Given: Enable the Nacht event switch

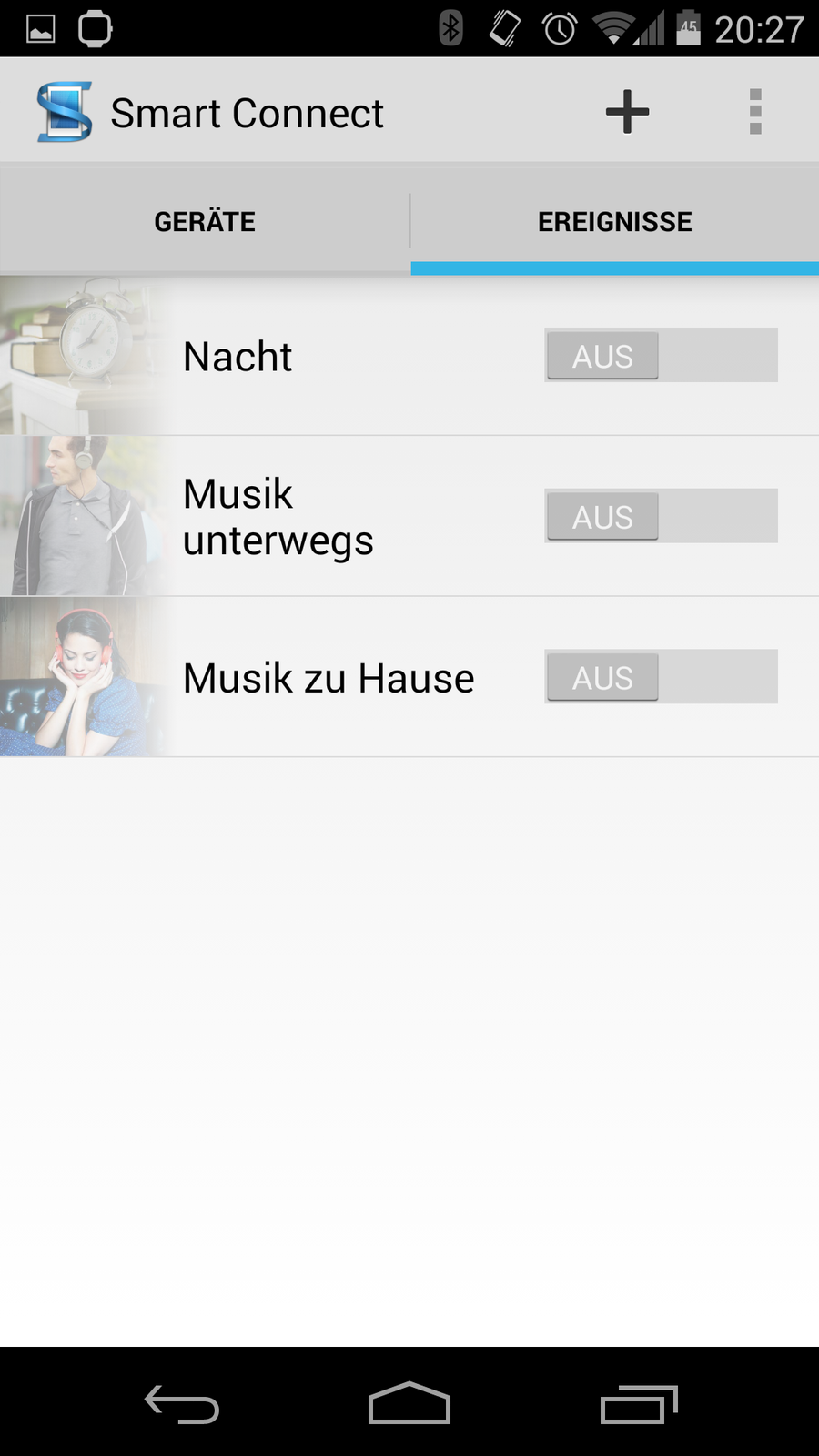Looking at the screenshot, I should coord(661,355).
